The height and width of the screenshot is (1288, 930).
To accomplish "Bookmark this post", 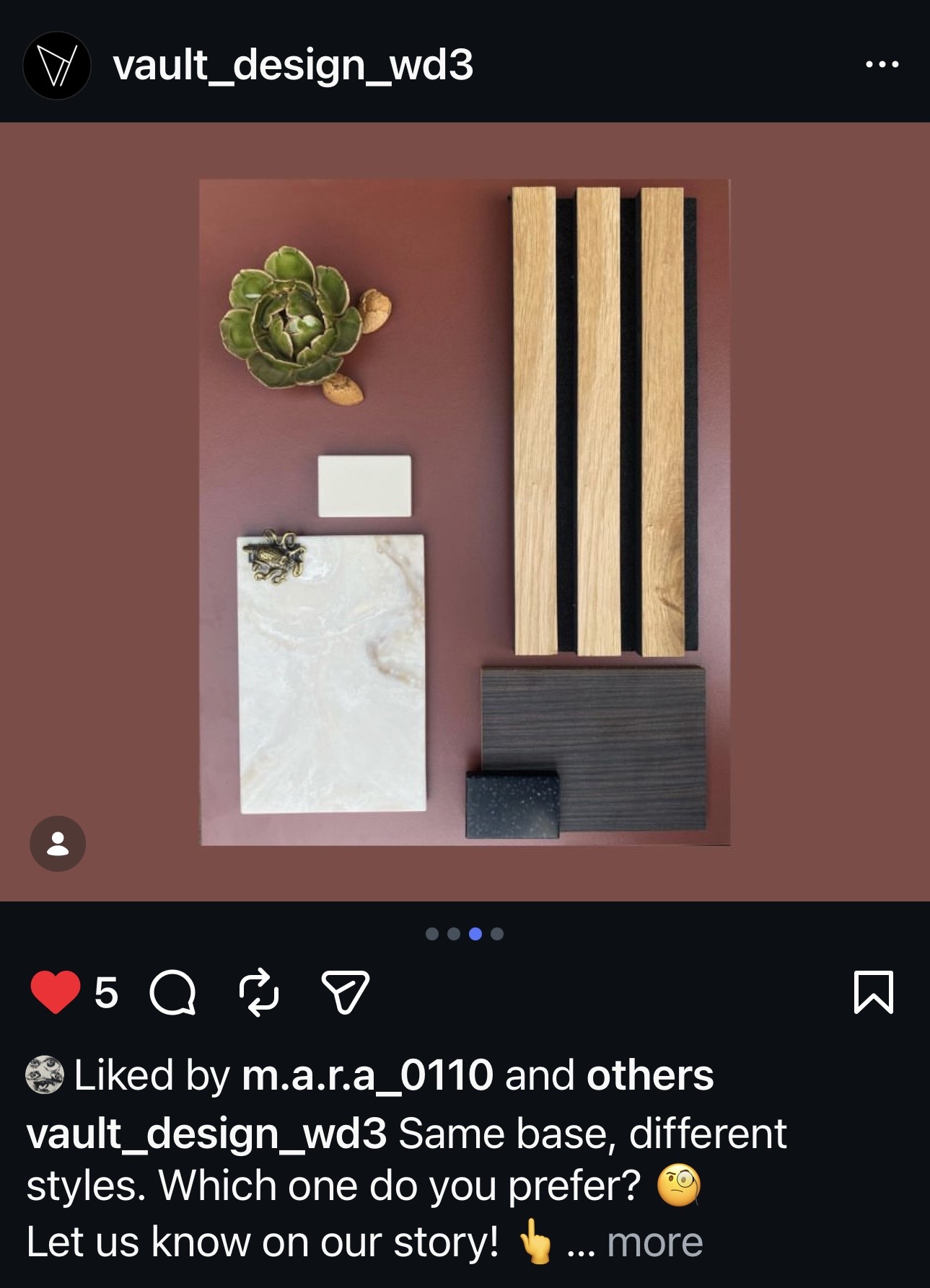I will tap(873, 992).
